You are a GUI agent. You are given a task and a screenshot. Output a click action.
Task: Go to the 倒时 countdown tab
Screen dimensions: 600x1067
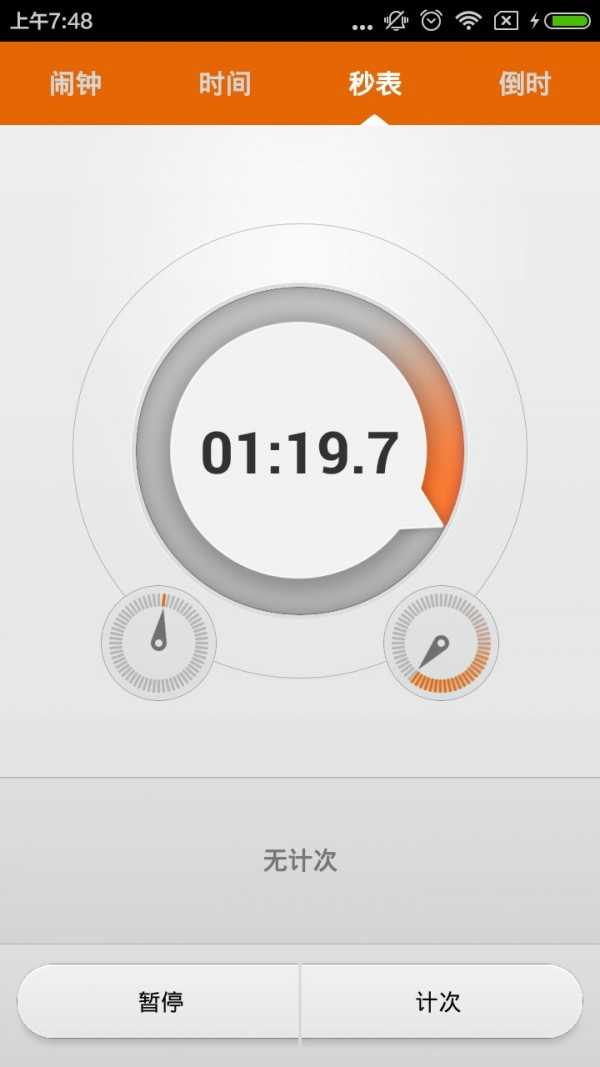(x=525, y=84)
